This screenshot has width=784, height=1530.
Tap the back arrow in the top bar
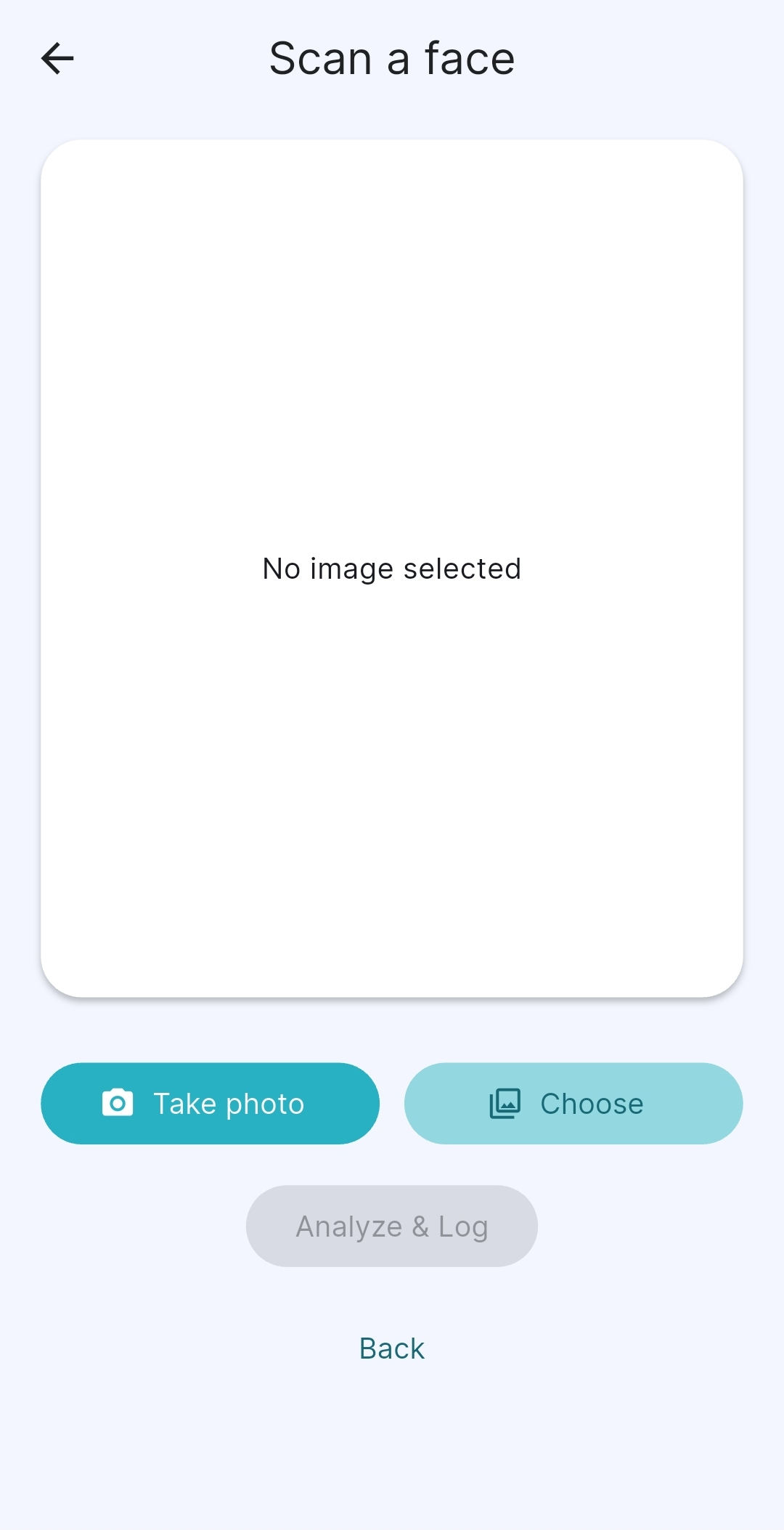pyautogui.click(x=57, y=58)
